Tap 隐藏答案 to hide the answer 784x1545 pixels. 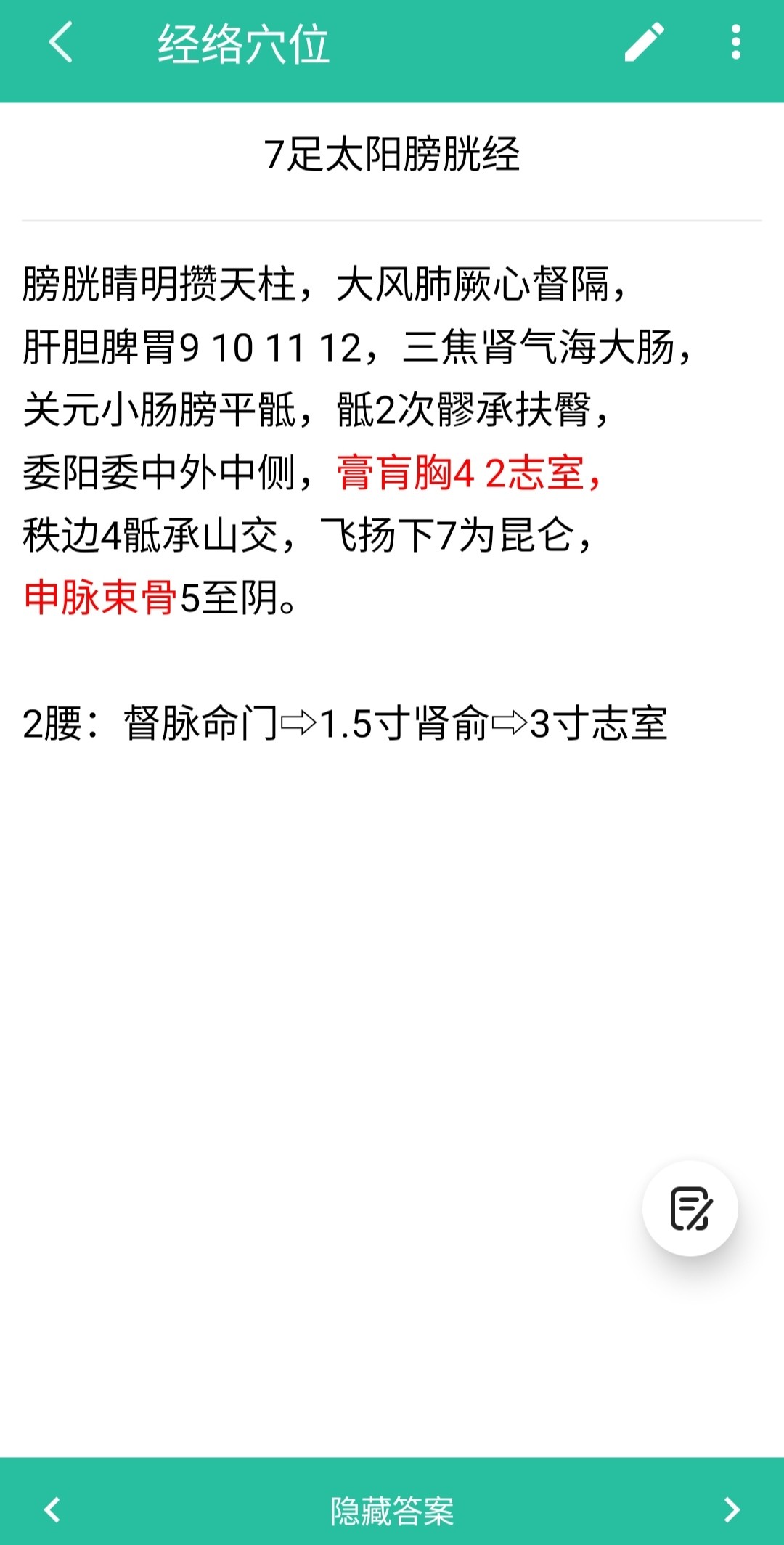point(392,1510)
